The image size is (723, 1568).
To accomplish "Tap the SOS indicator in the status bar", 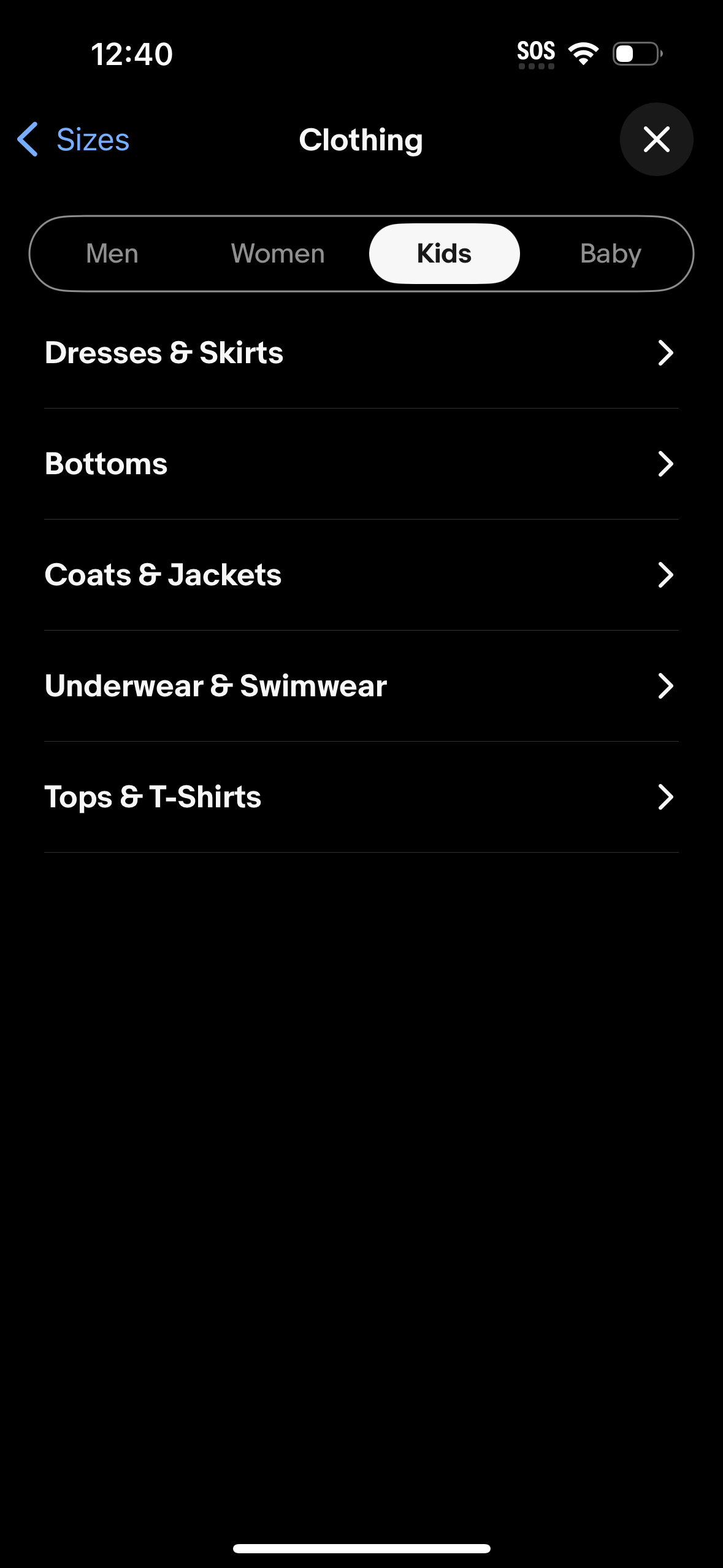I will 536,52.
